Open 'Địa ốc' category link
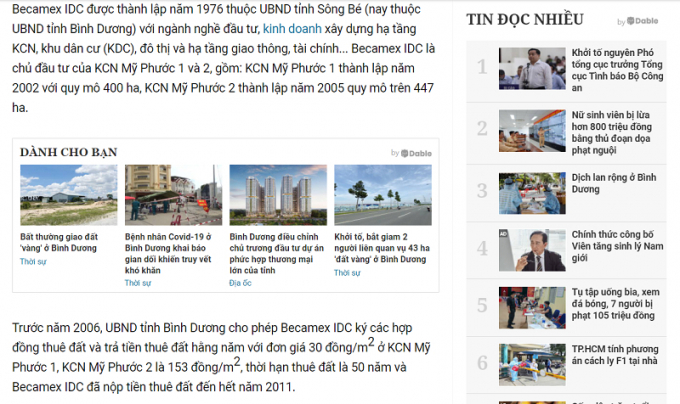The height and width of the screenshot is (404, 680). (240, 283)
